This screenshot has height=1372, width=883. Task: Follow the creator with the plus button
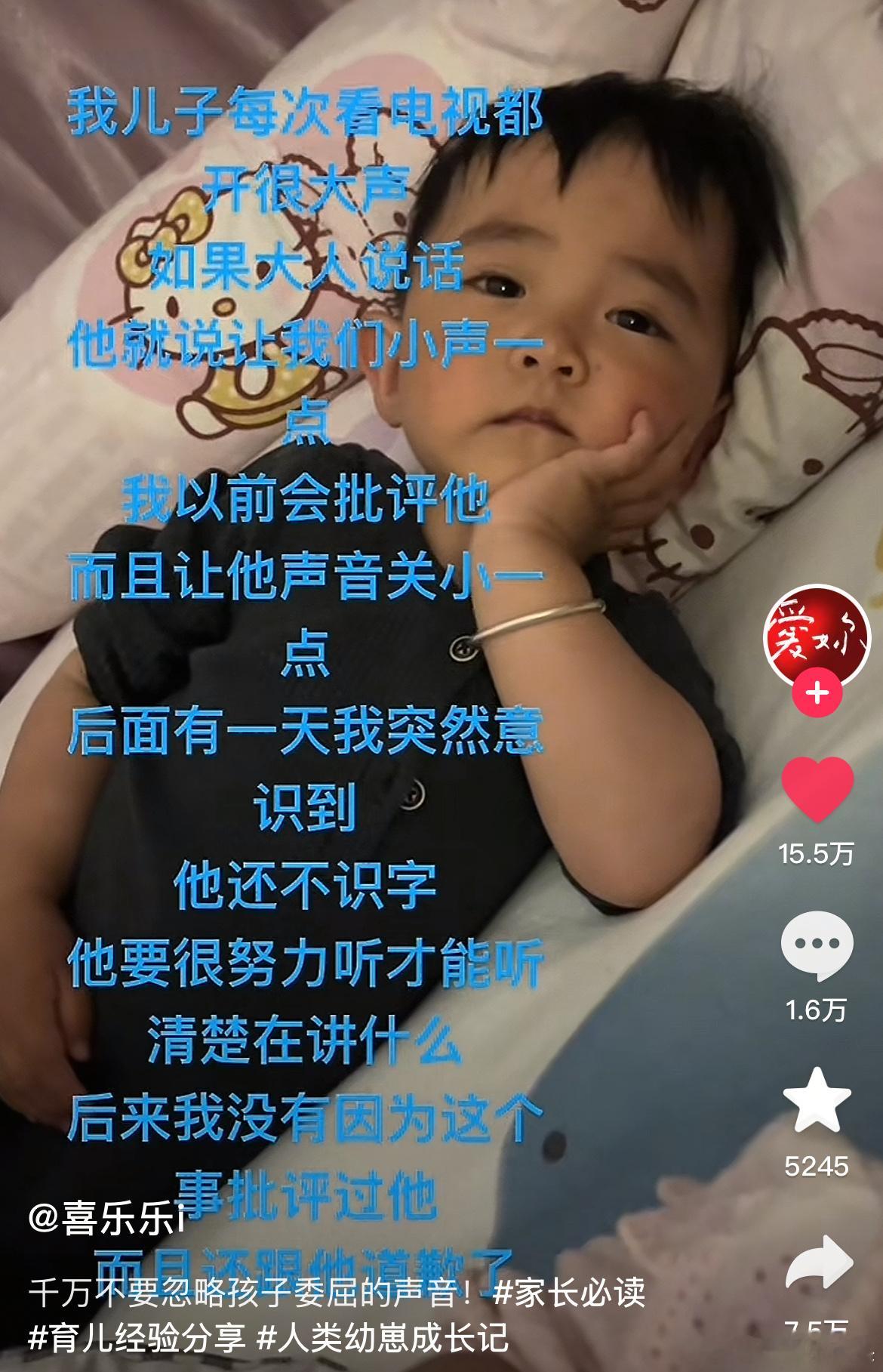817,692
